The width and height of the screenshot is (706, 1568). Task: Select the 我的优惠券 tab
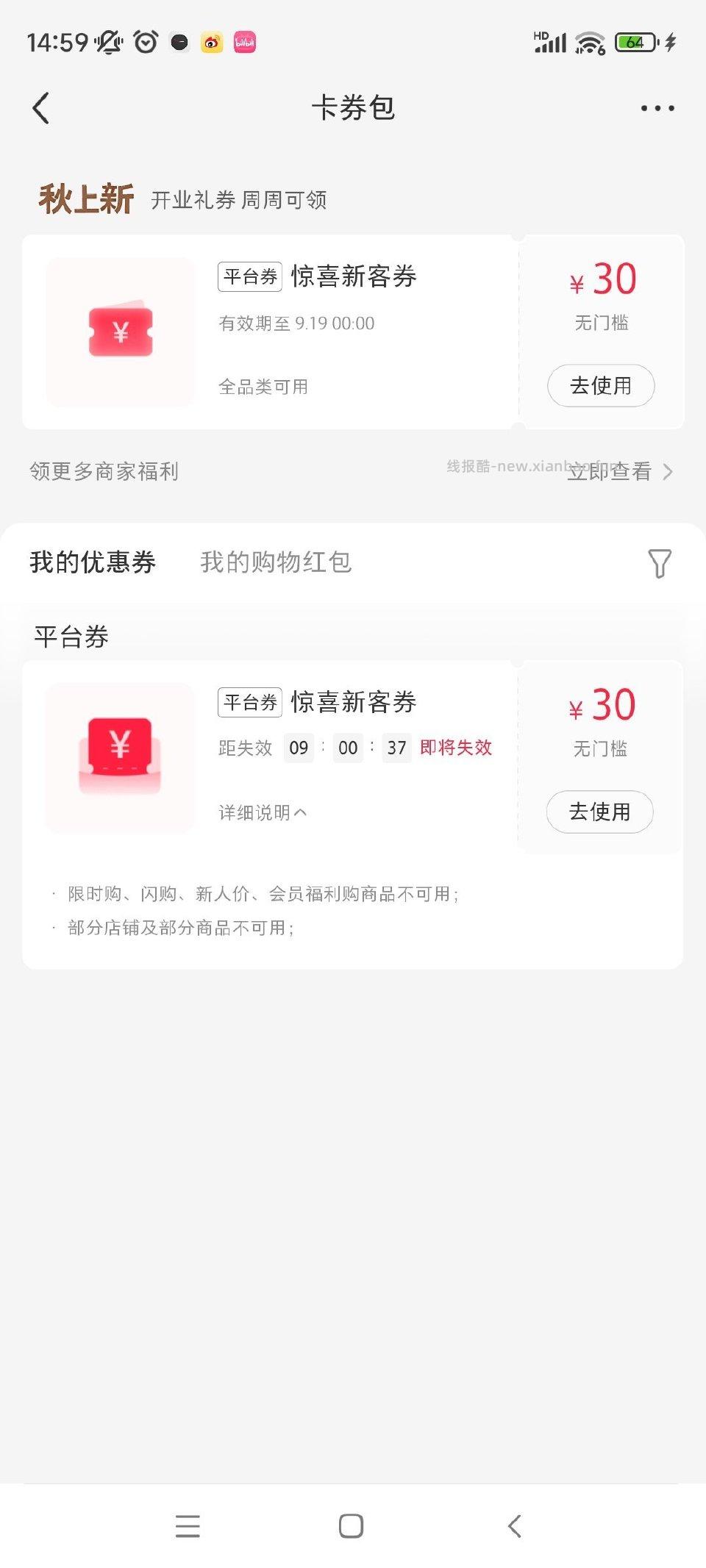[x=93, y=562]
